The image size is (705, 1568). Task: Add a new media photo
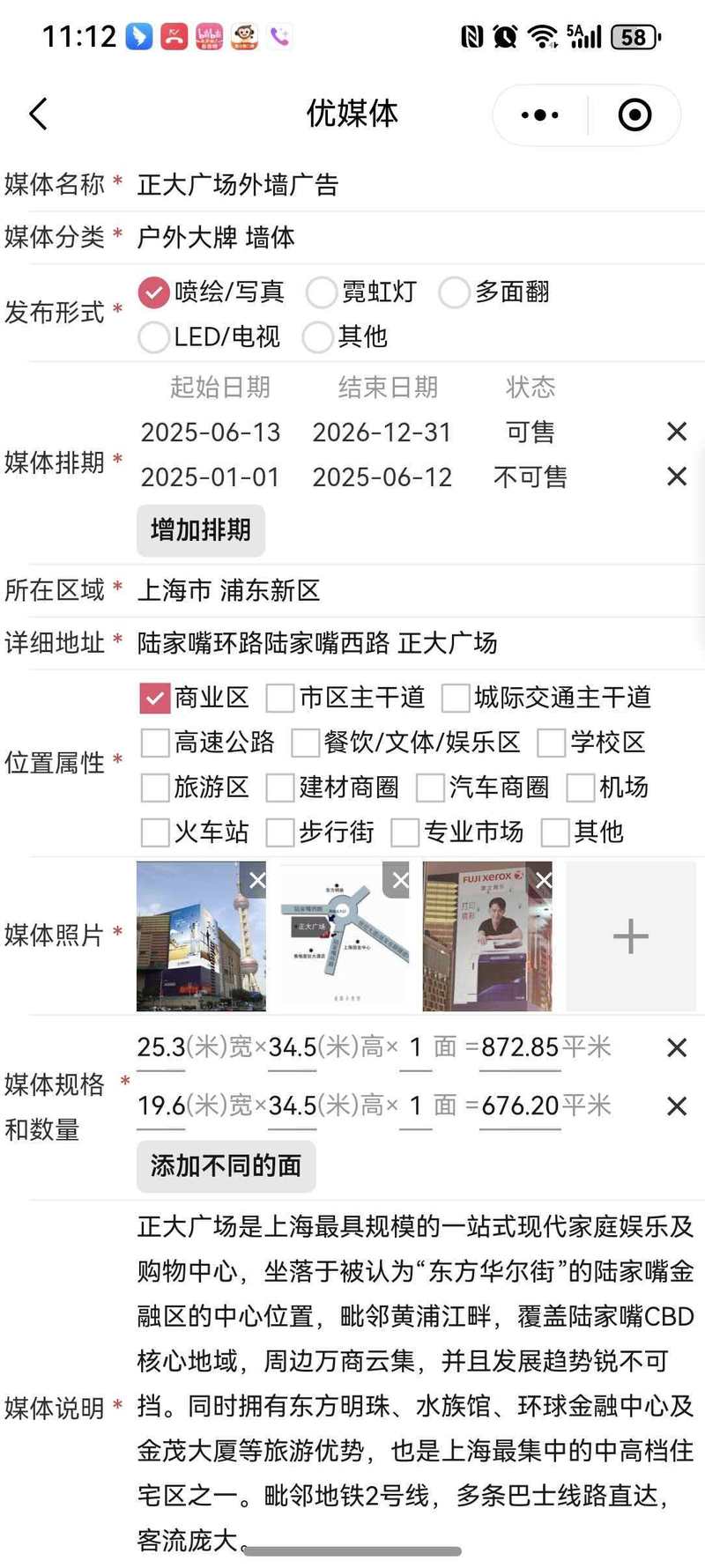(x=631, y=936)
